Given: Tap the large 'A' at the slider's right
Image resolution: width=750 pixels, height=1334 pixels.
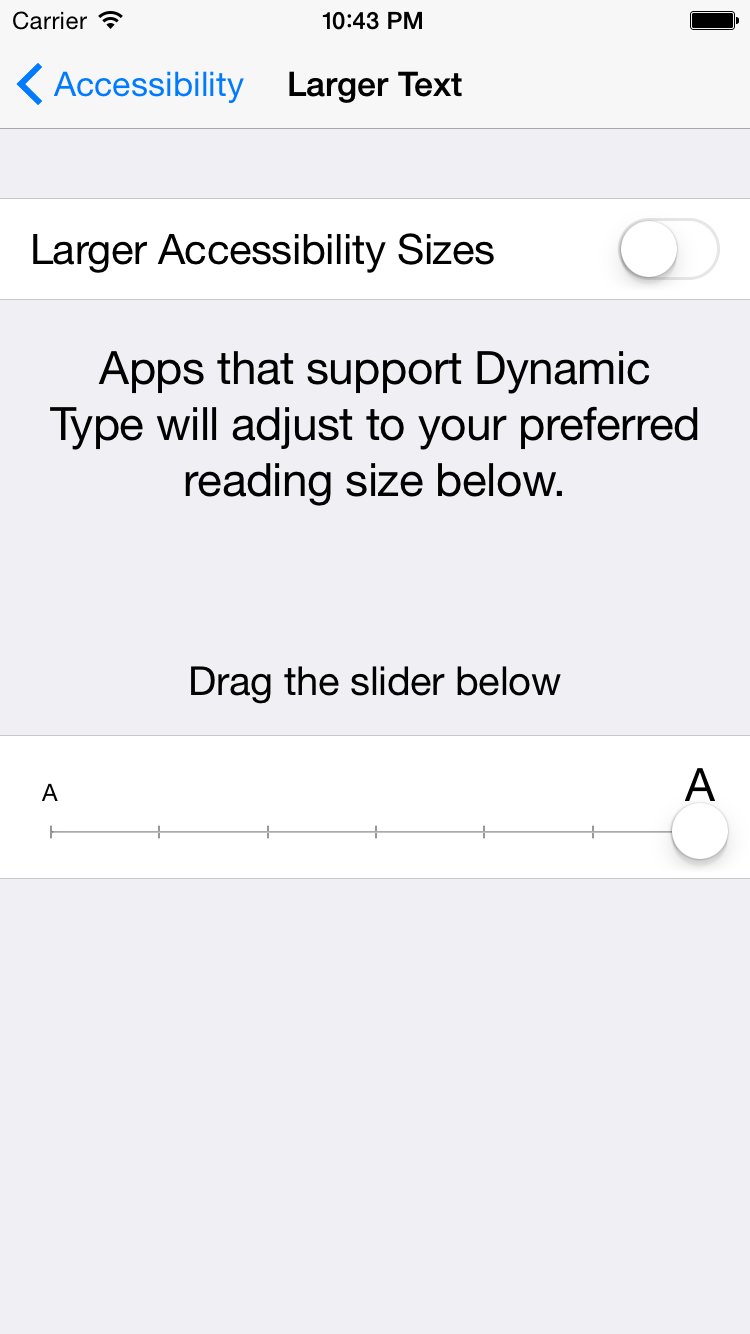Looking at the screenshot, I should [700, 787].
